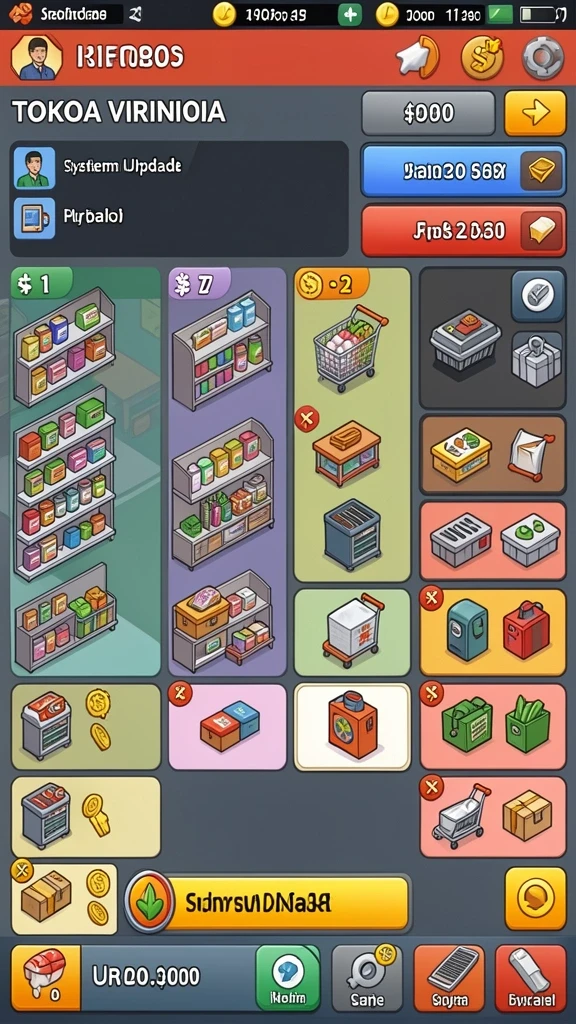Tap the checkmark icon in dark panel

point(537,296)
